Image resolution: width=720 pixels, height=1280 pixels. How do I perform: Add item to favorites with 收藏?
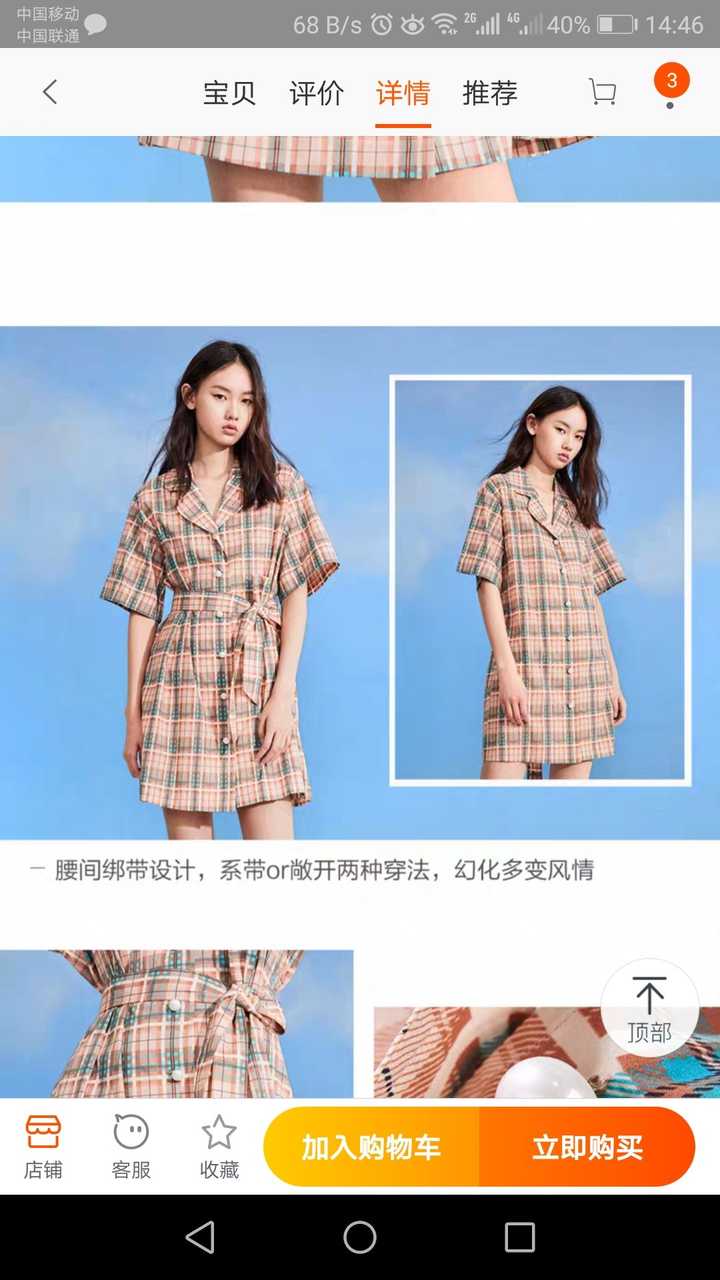[219, 1147]
